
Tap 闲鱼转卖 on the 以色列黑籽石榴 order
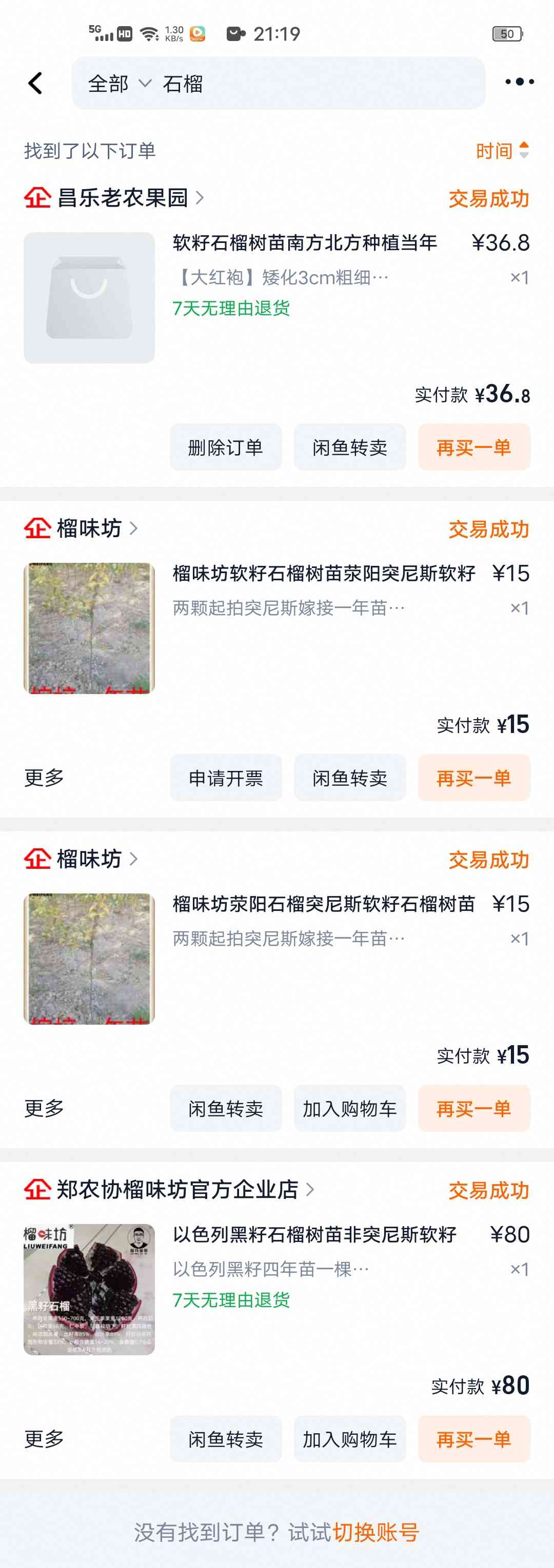[226, 1439]
